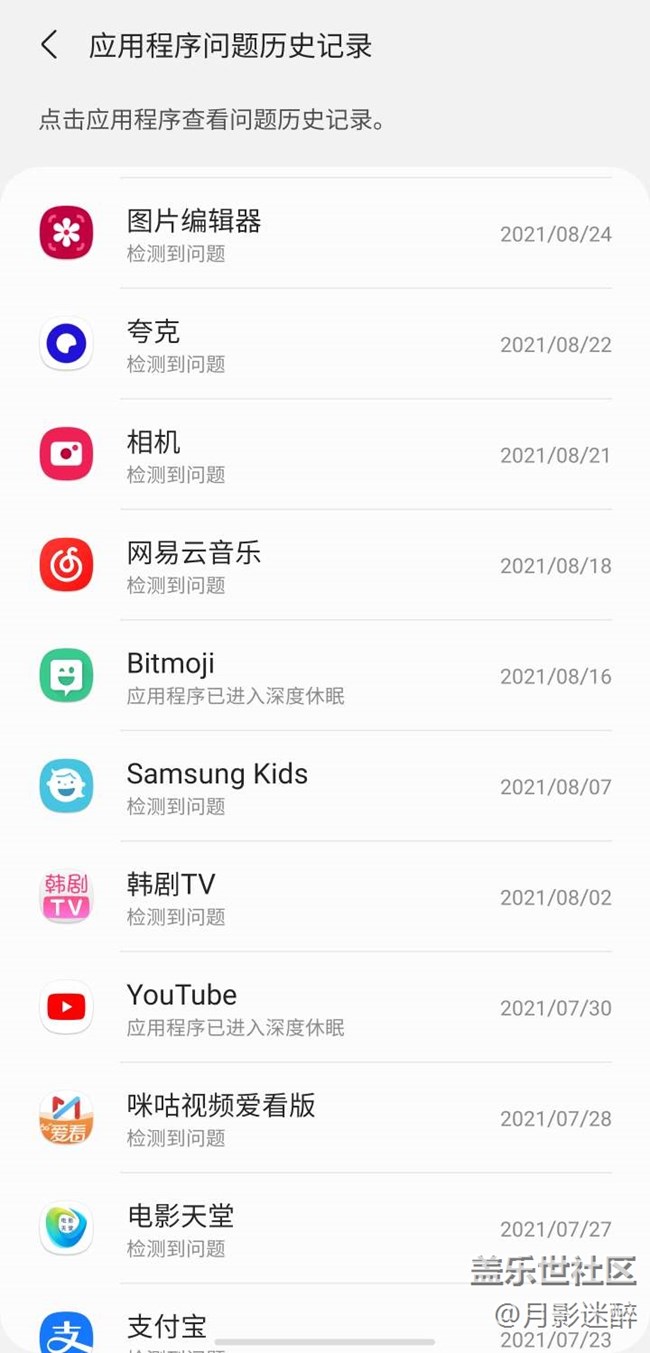View YouTube deep sleep record
This screenshot has height=1353, width=650.
[325, 1008]
